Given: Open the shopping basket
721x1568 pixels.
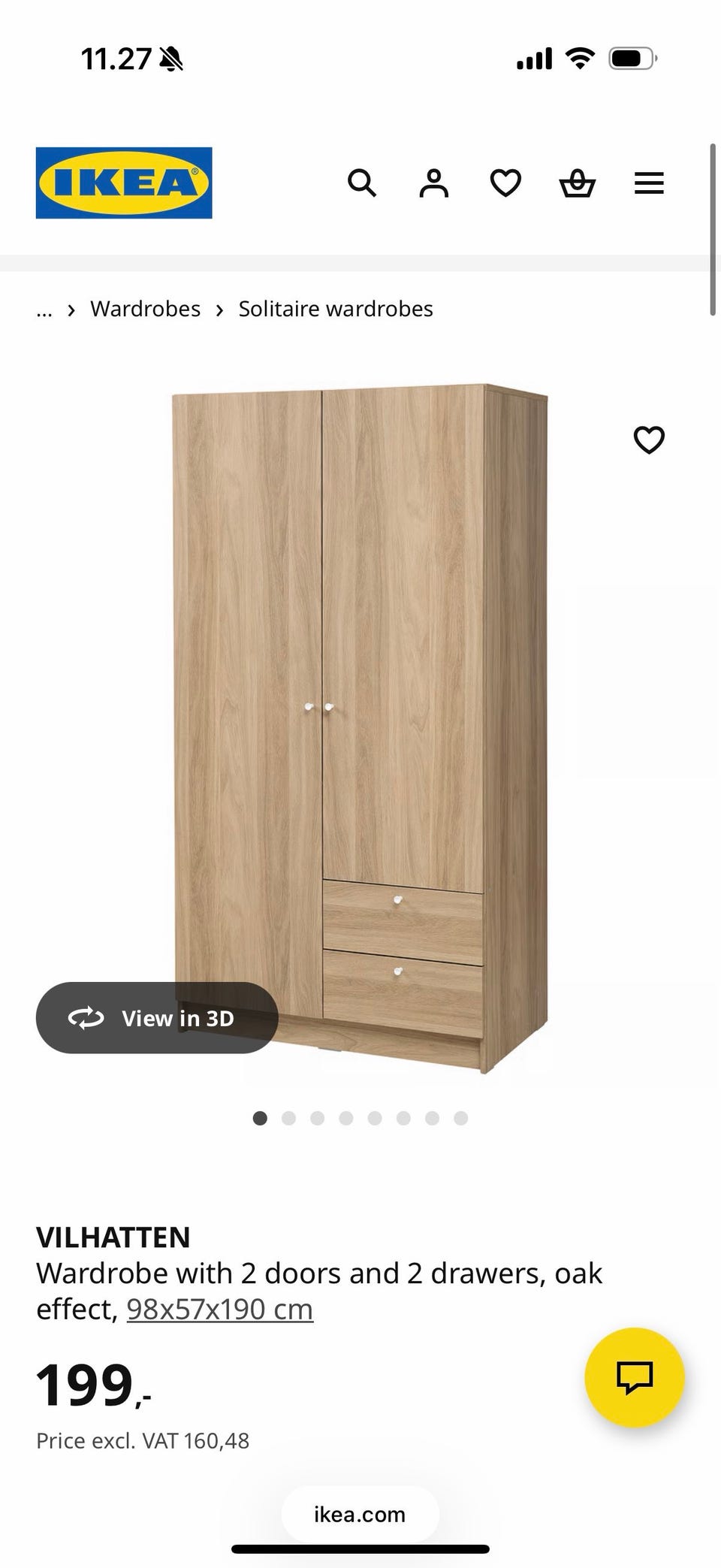Looking at the screenshot, I should click(578, 183).
